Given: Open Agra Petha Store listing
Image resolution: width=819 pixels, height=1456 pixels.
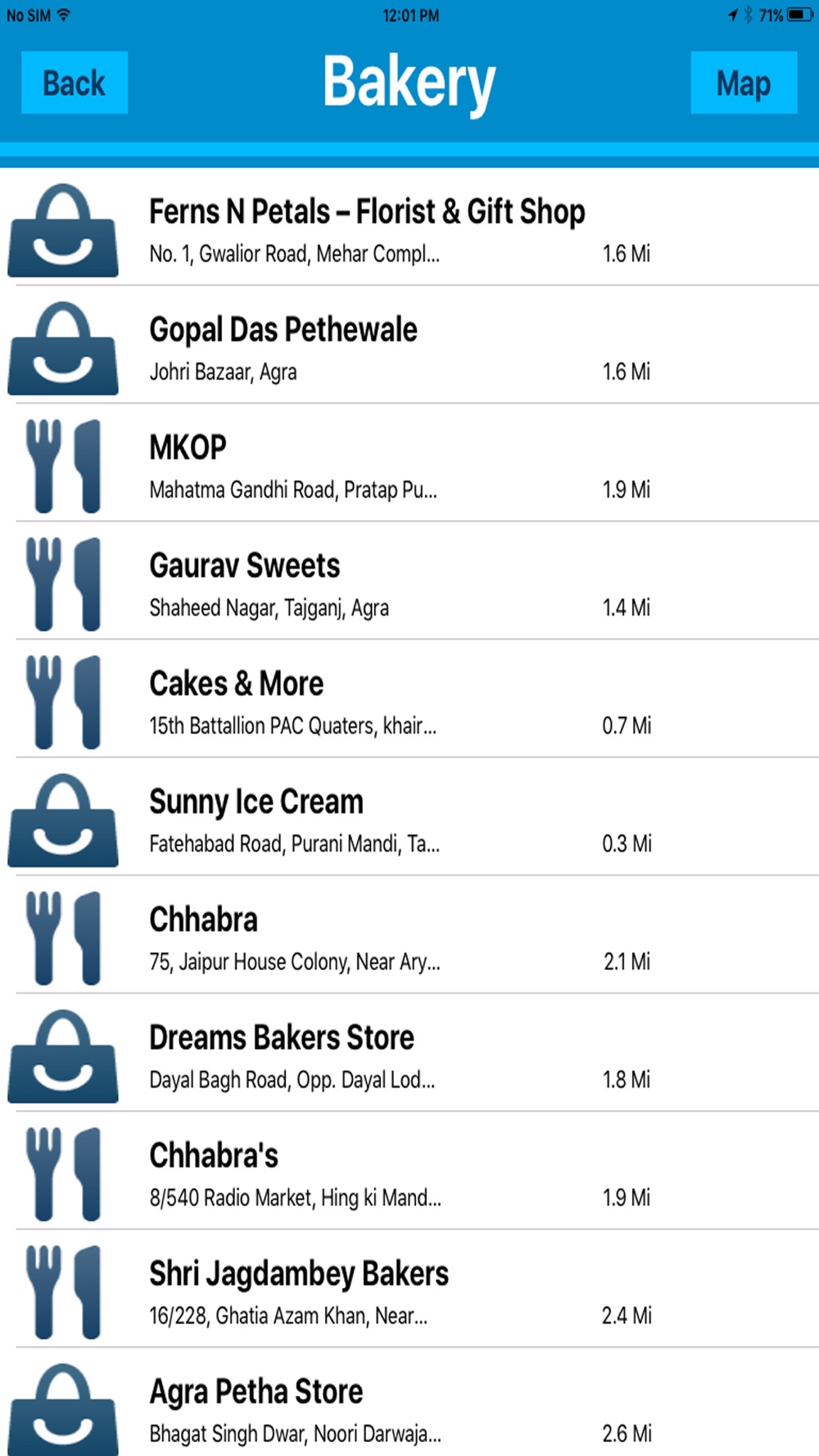Looking at the screenshot, I should [409, 1402].
